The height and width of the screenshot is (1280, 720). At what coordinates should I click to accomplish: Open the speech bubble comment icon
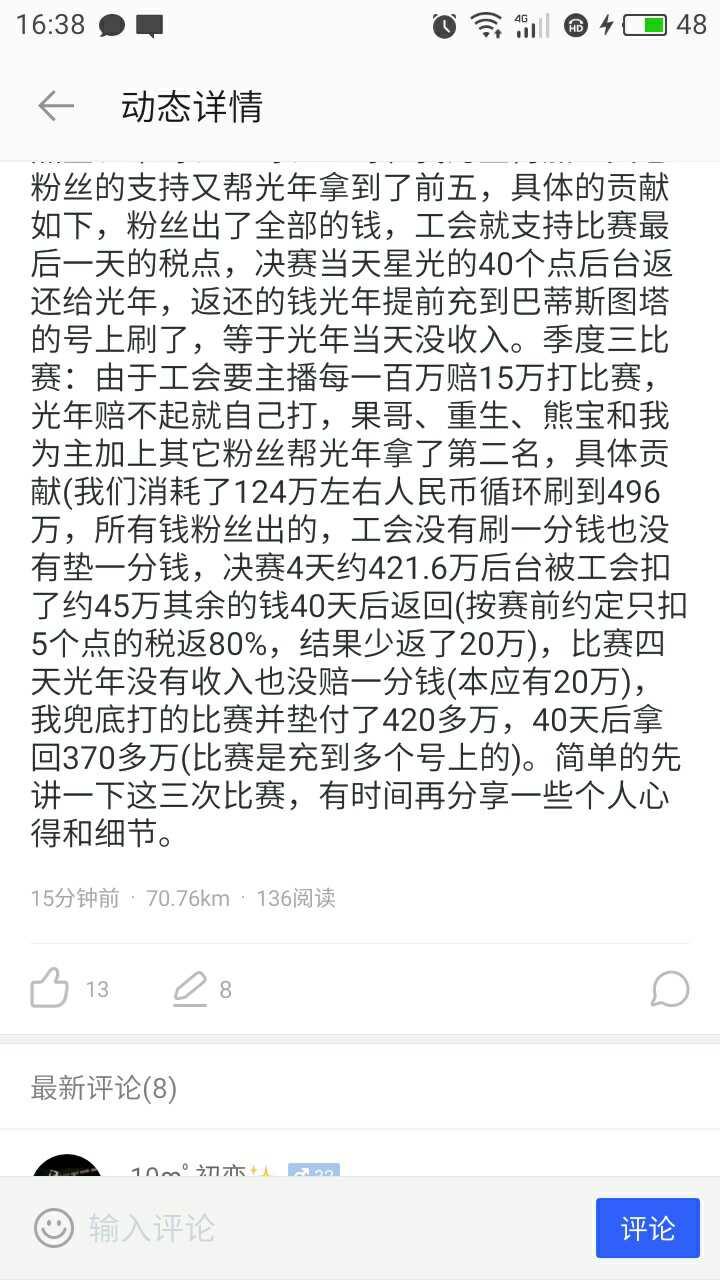click(669, 989)
